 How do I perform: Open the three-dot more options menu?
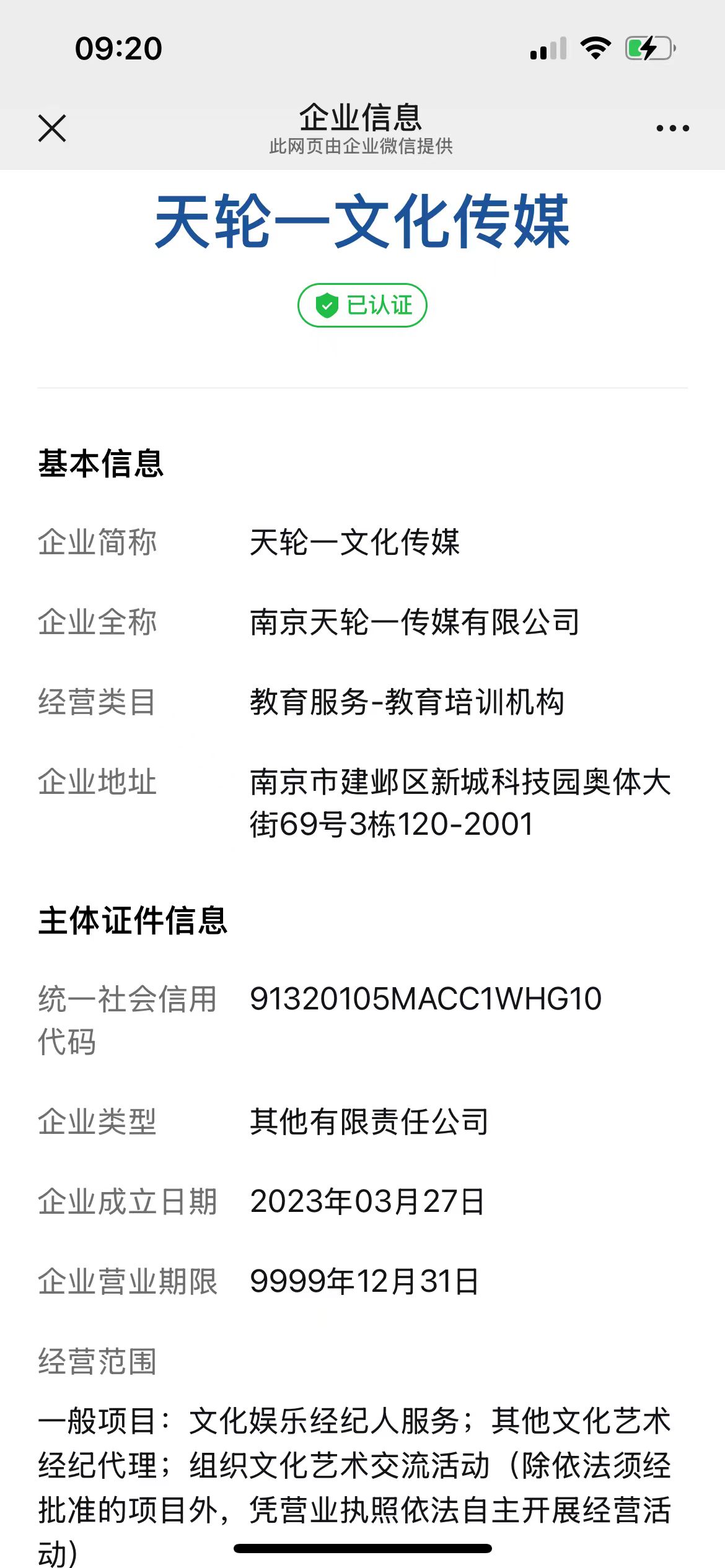[x=672, y=128]
